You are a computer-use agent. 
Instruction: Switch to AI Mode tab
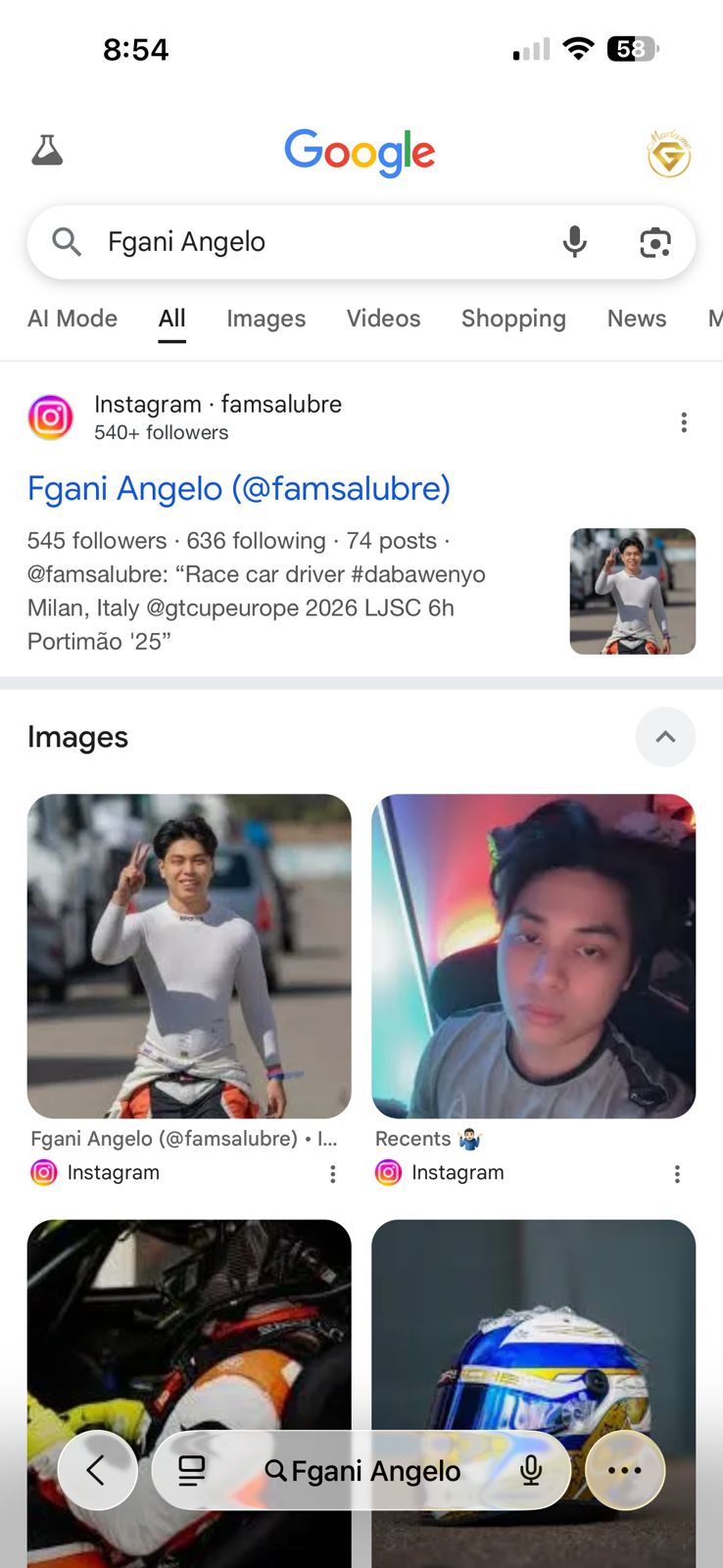point(72,318)
